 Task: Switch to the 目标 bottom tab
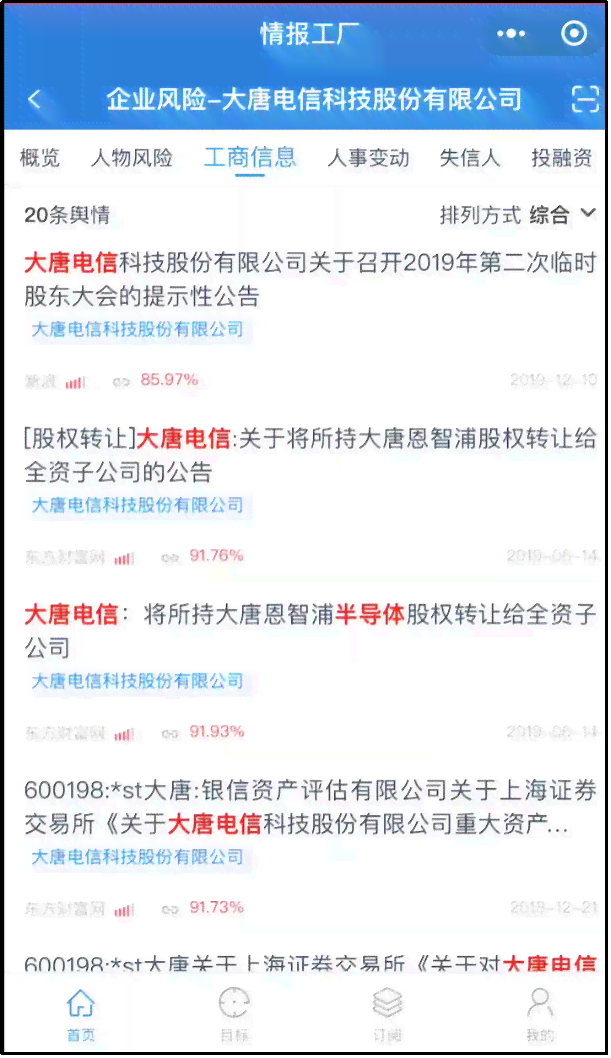point(234,1014)
